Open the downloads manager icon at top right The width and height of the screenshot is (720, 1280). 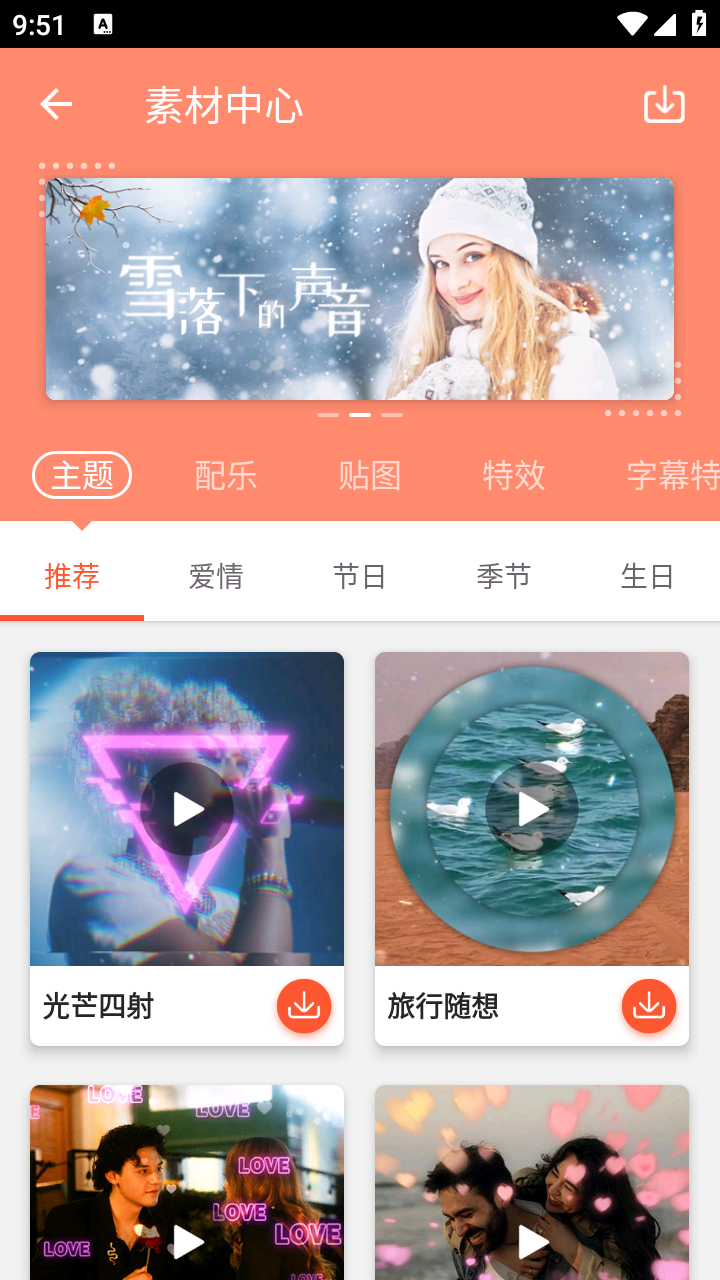pos(664,104)
